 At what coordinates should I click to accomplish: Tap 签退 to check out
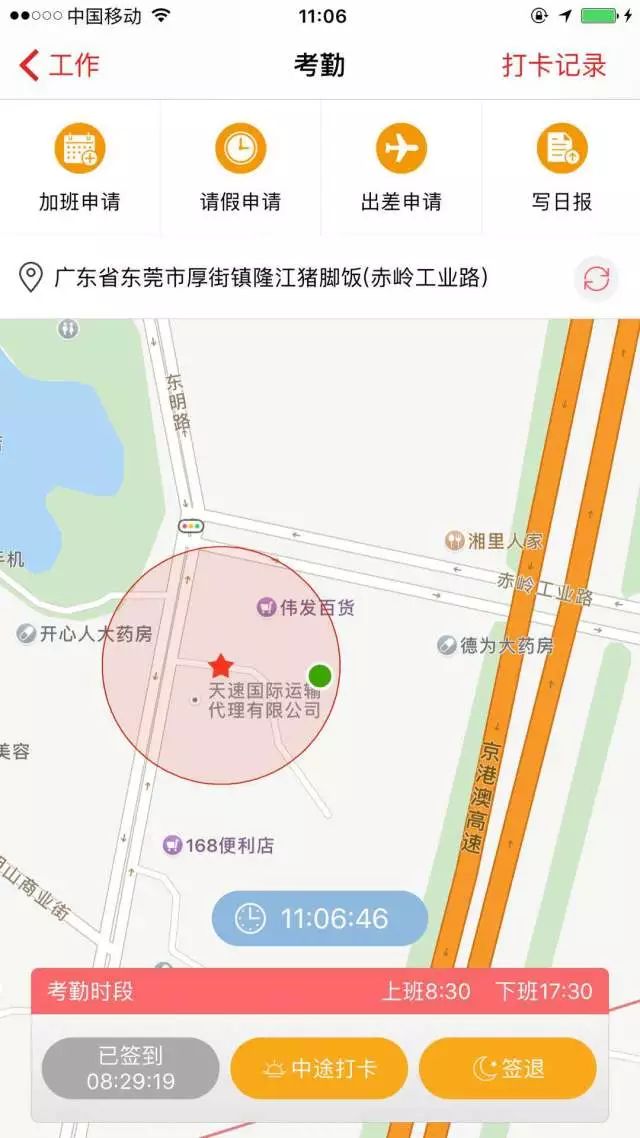coord(508,1068)
